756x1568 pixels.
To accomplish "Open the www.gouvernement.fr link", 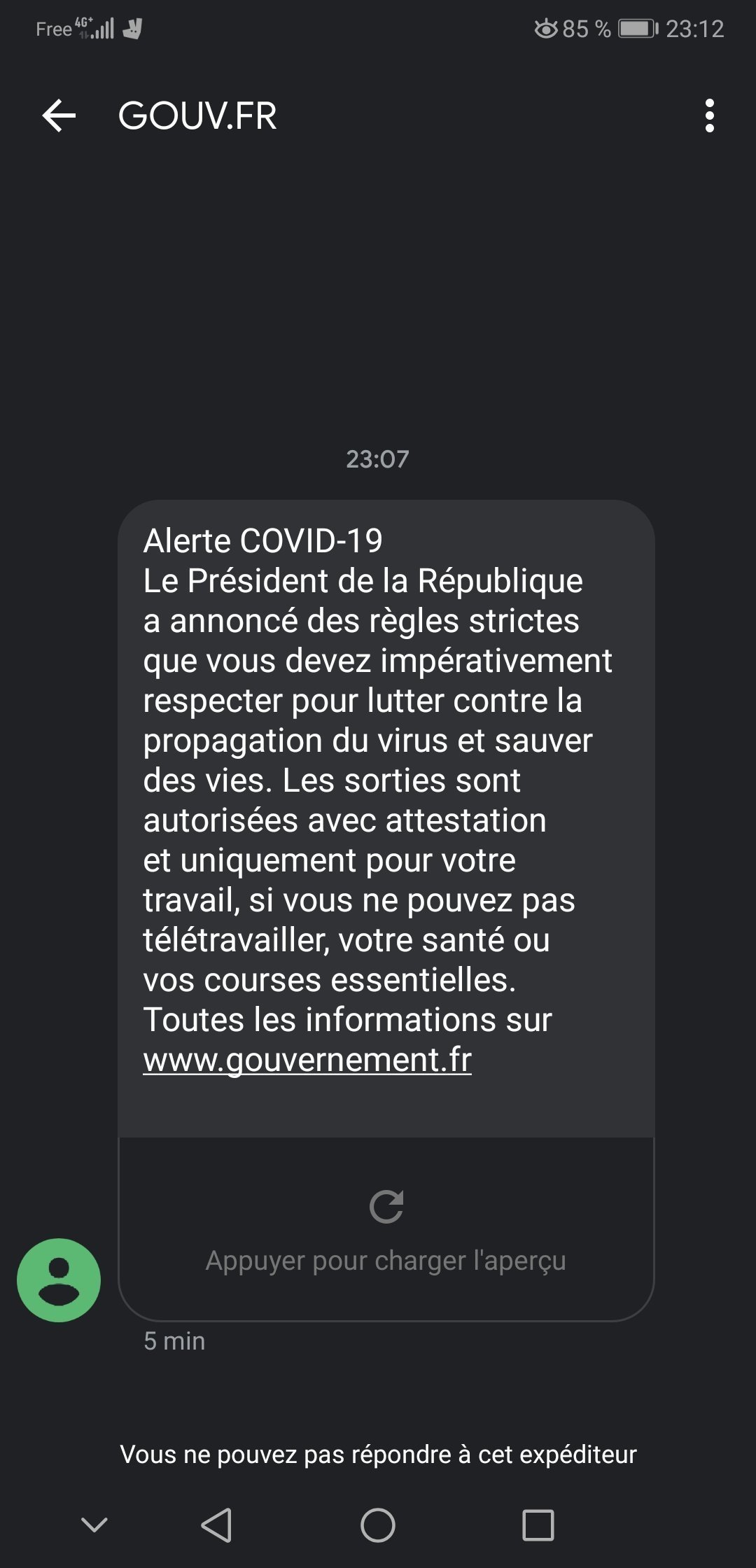I will click(x=307, y=1059).
